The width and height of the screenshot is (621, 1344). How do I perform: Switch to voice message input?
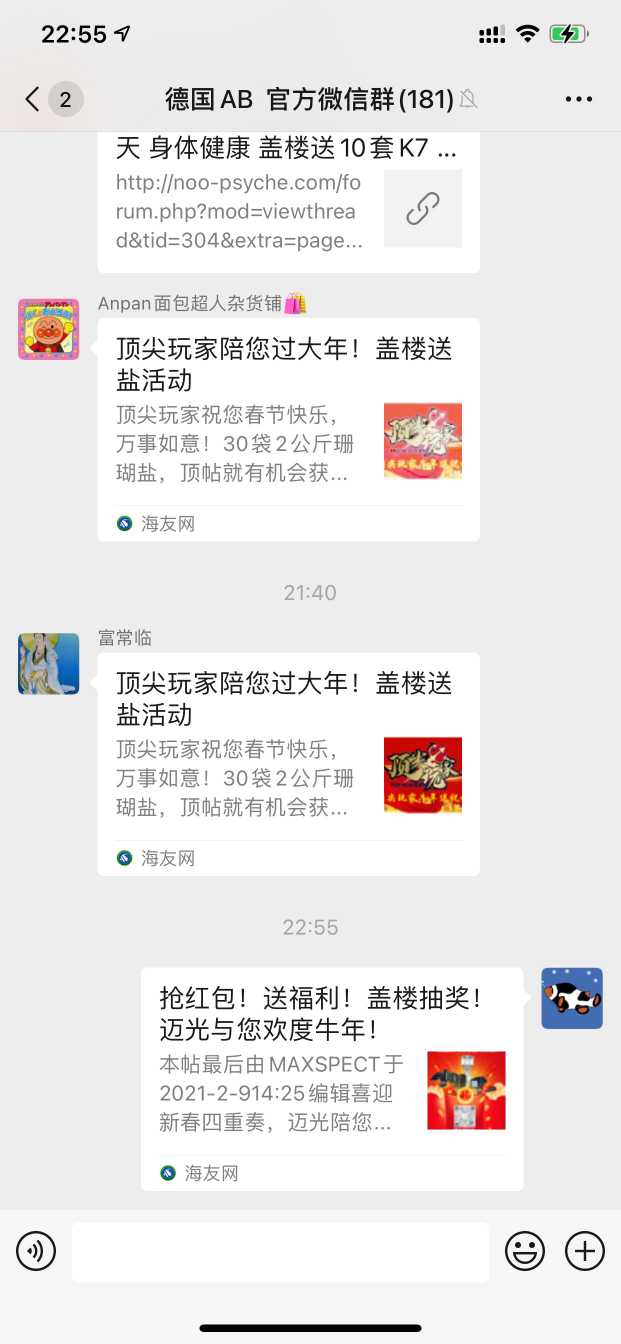36,1251
